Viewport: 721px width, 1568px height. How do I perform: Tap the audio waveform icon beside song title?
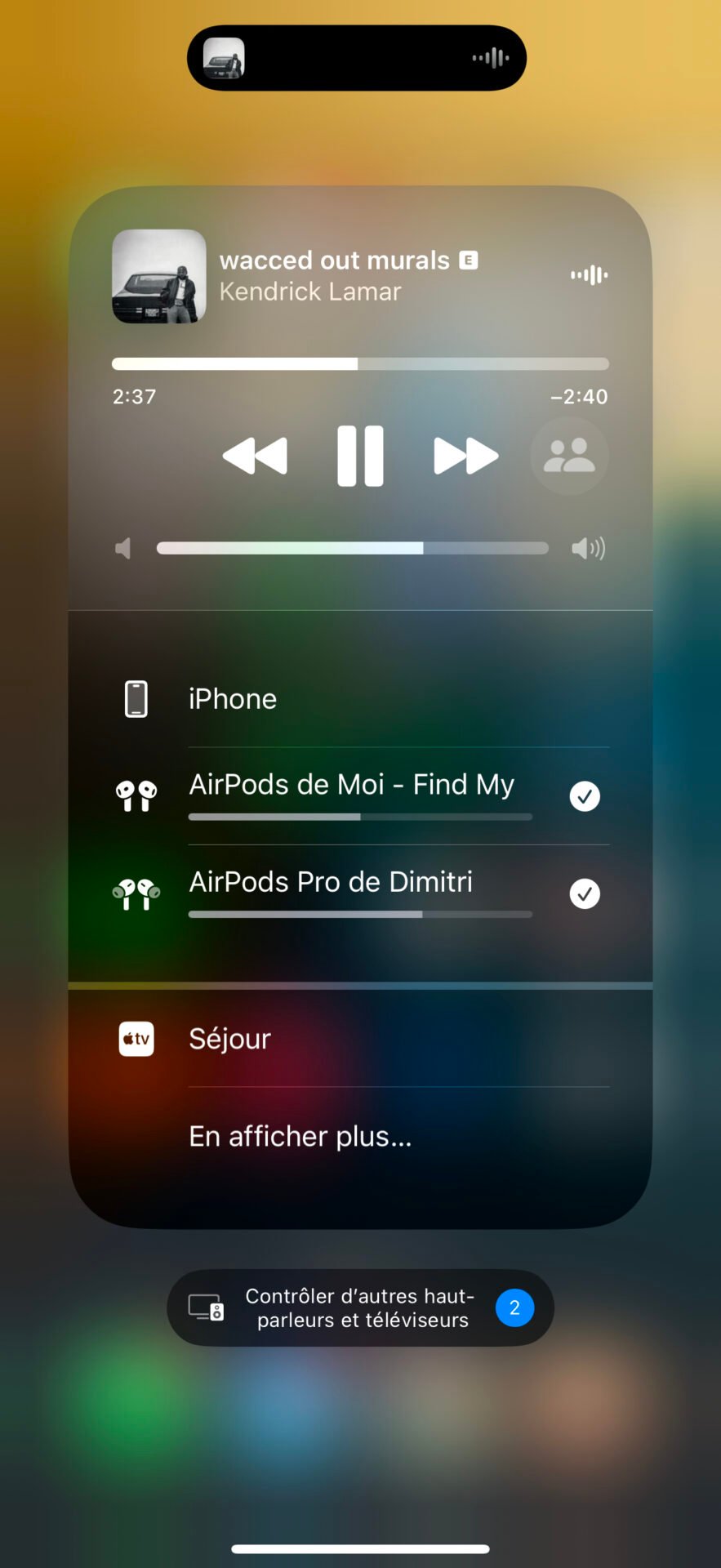[589, 275]
